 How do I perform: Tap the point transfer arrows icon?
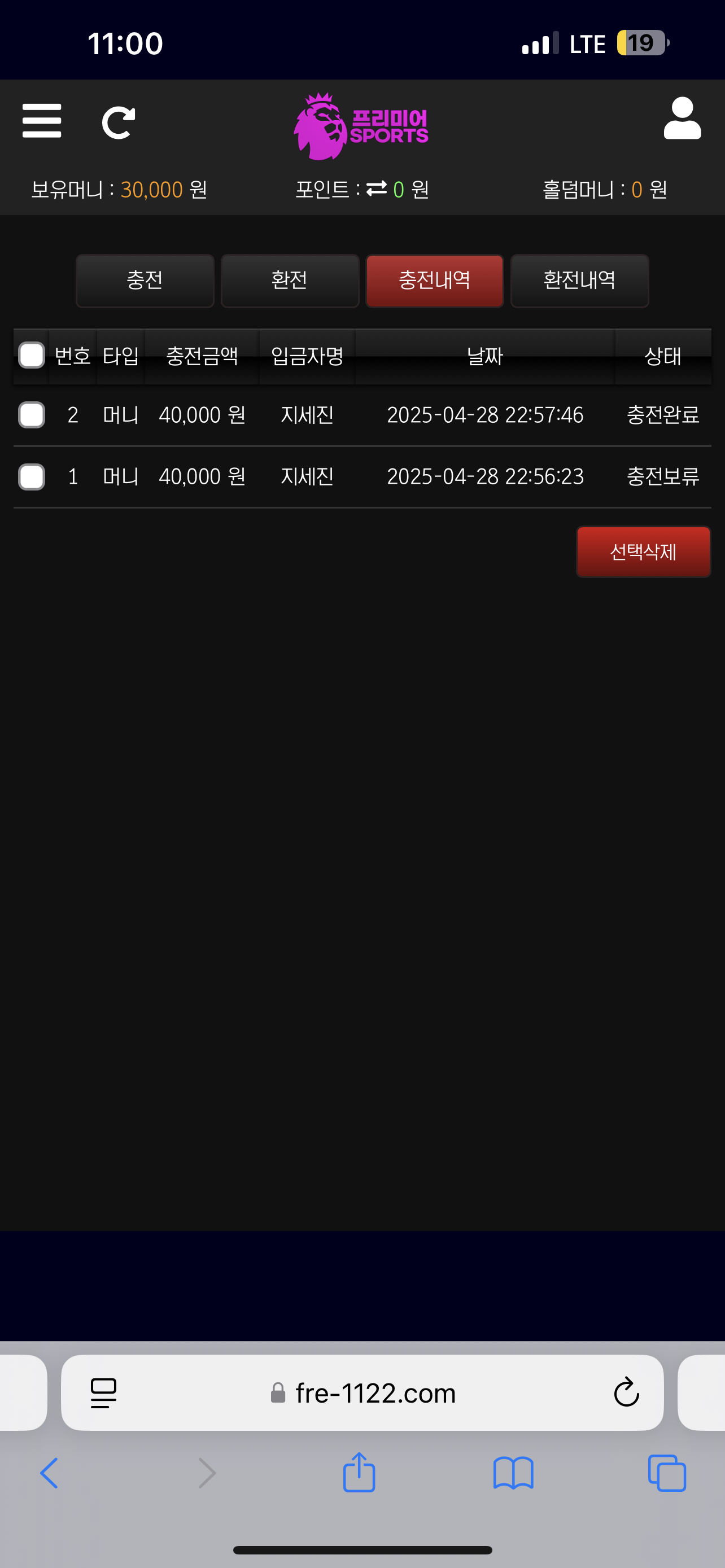(376, 189)
